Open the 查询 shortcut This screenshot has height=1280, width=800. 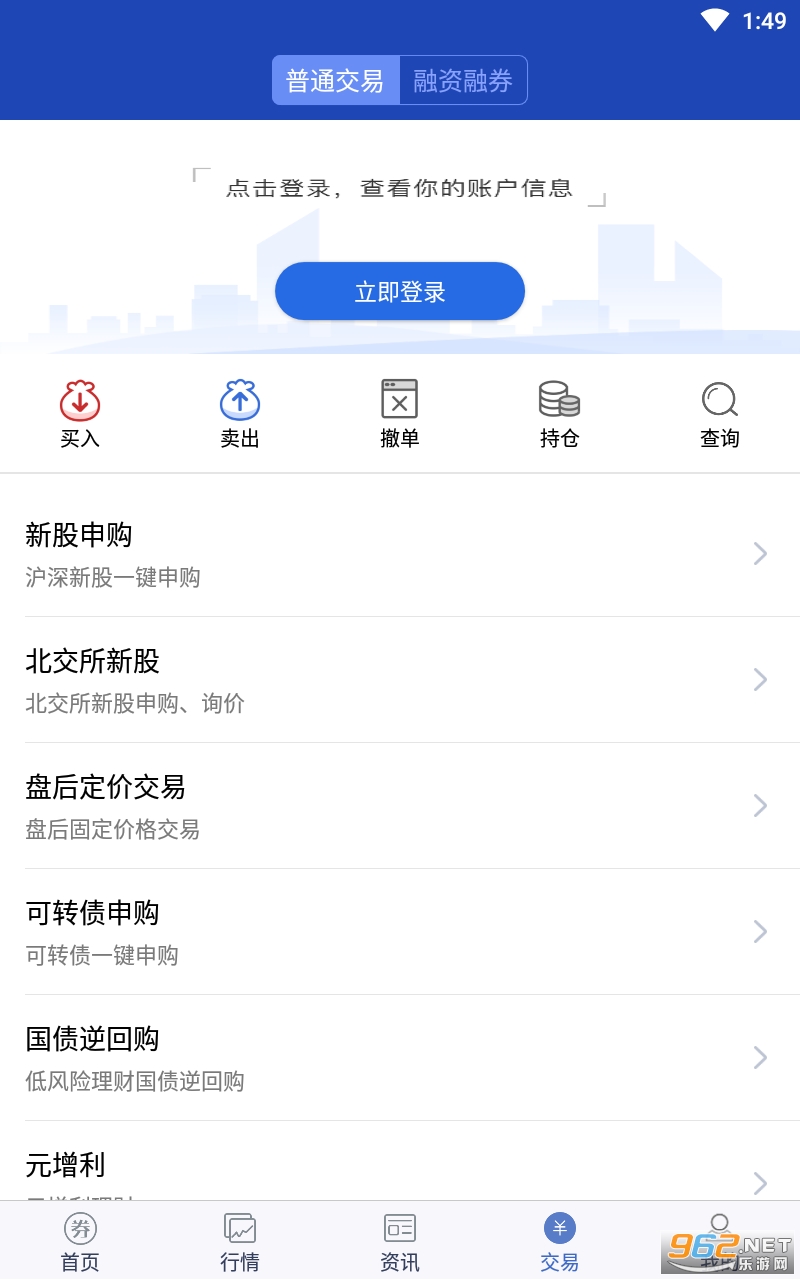(720, 414)
